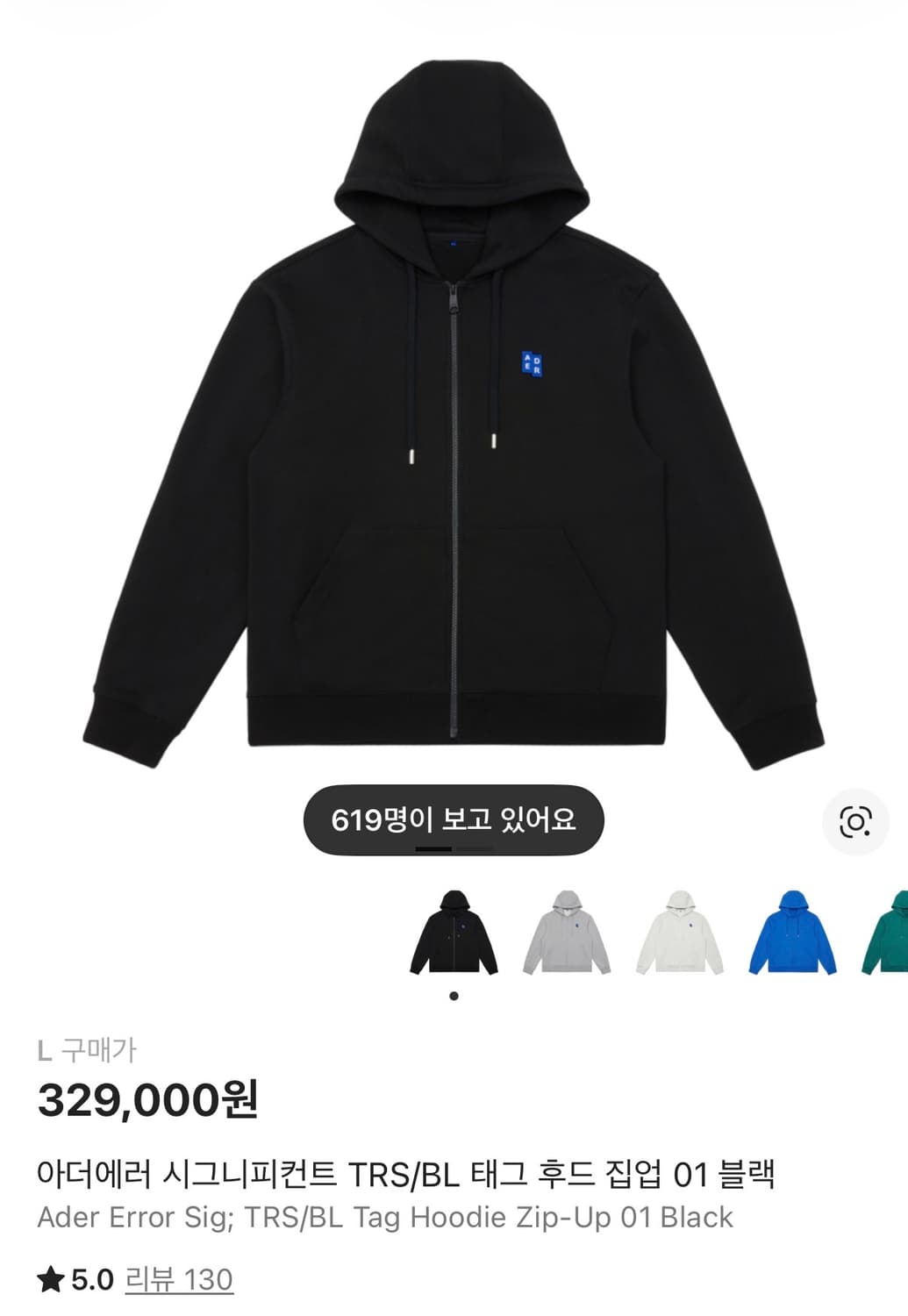Click the star rating icon
Screen dimensions: 908x1316
(x=48, y=1279)
